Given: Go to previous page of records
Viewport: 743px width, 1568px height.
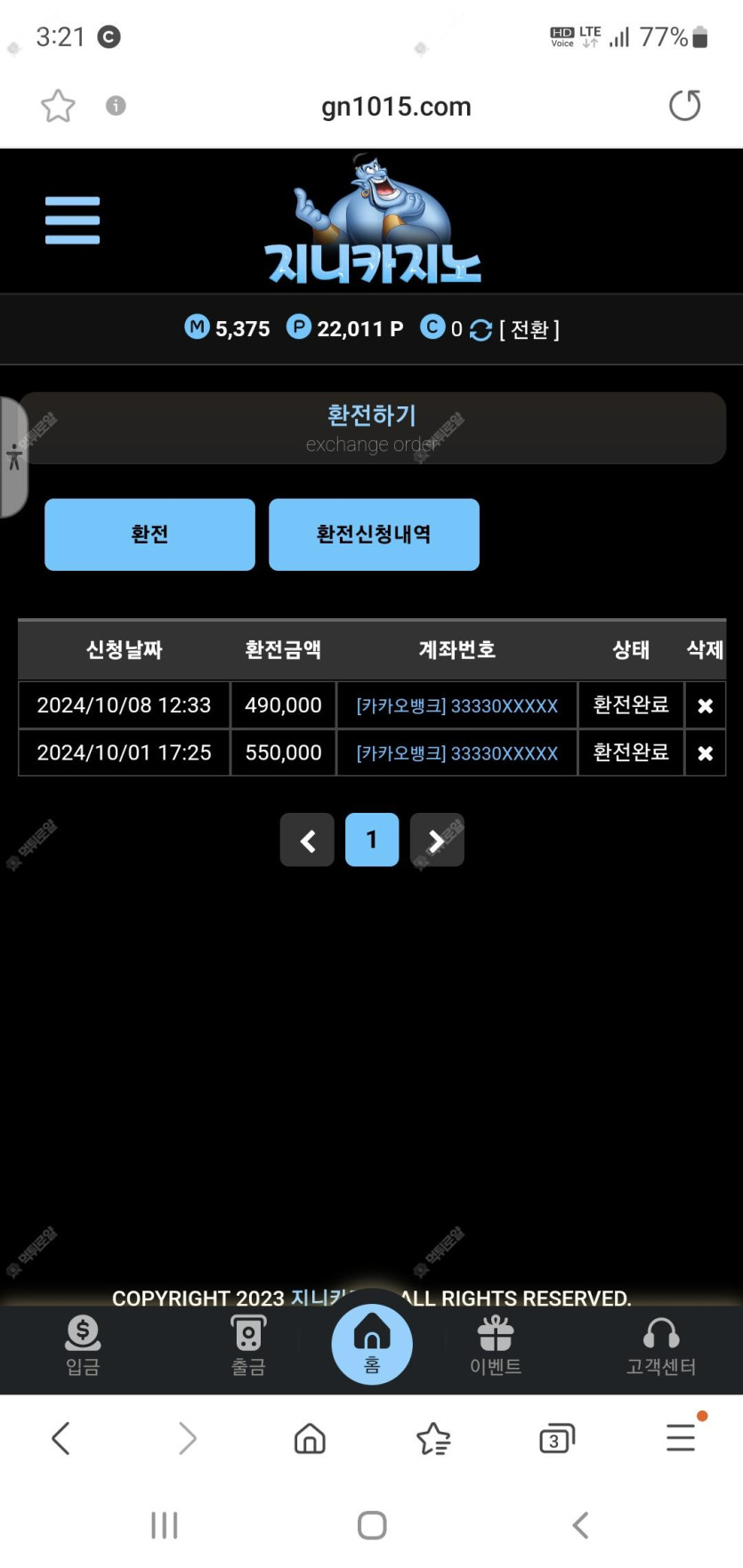Looking at the screenshot, I should pos(307,840).
